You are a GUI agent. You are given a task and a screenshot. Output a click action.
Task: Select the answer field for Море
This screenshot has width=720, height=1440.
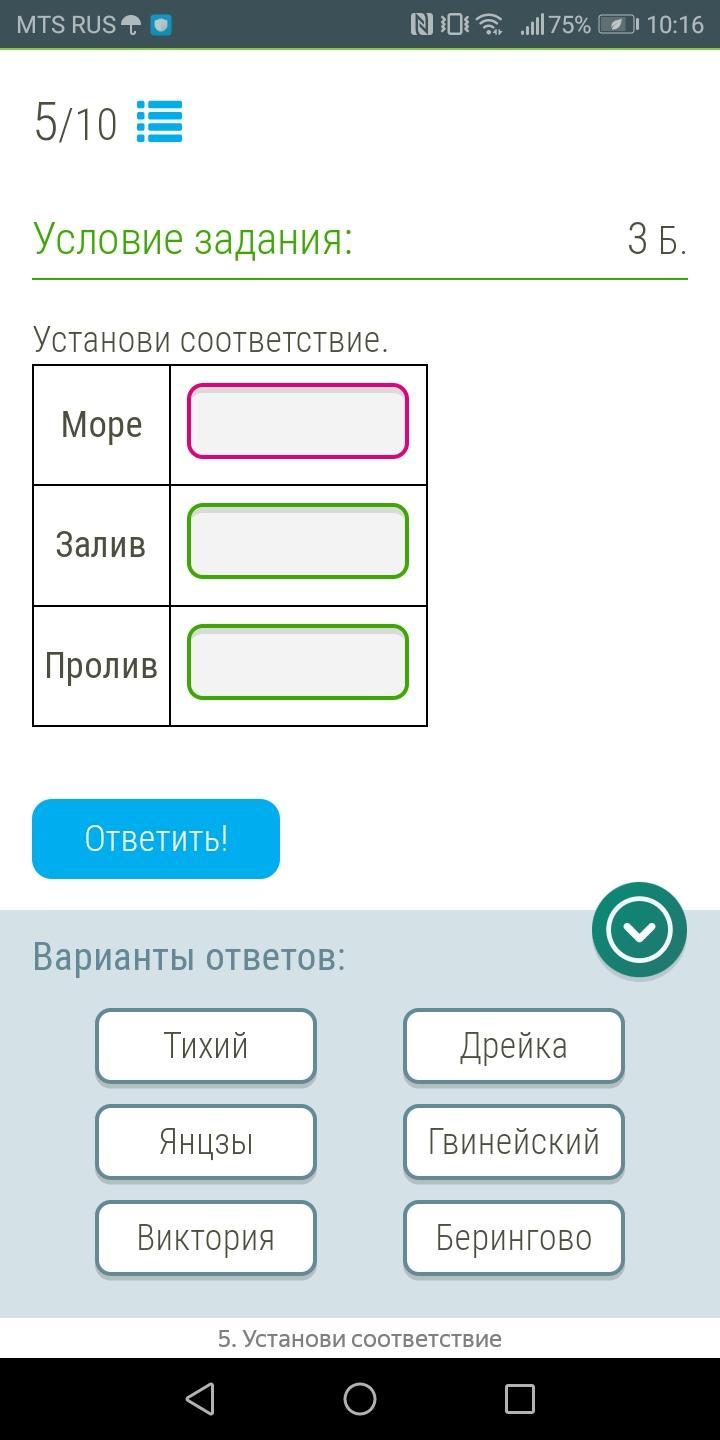(298, 421)
